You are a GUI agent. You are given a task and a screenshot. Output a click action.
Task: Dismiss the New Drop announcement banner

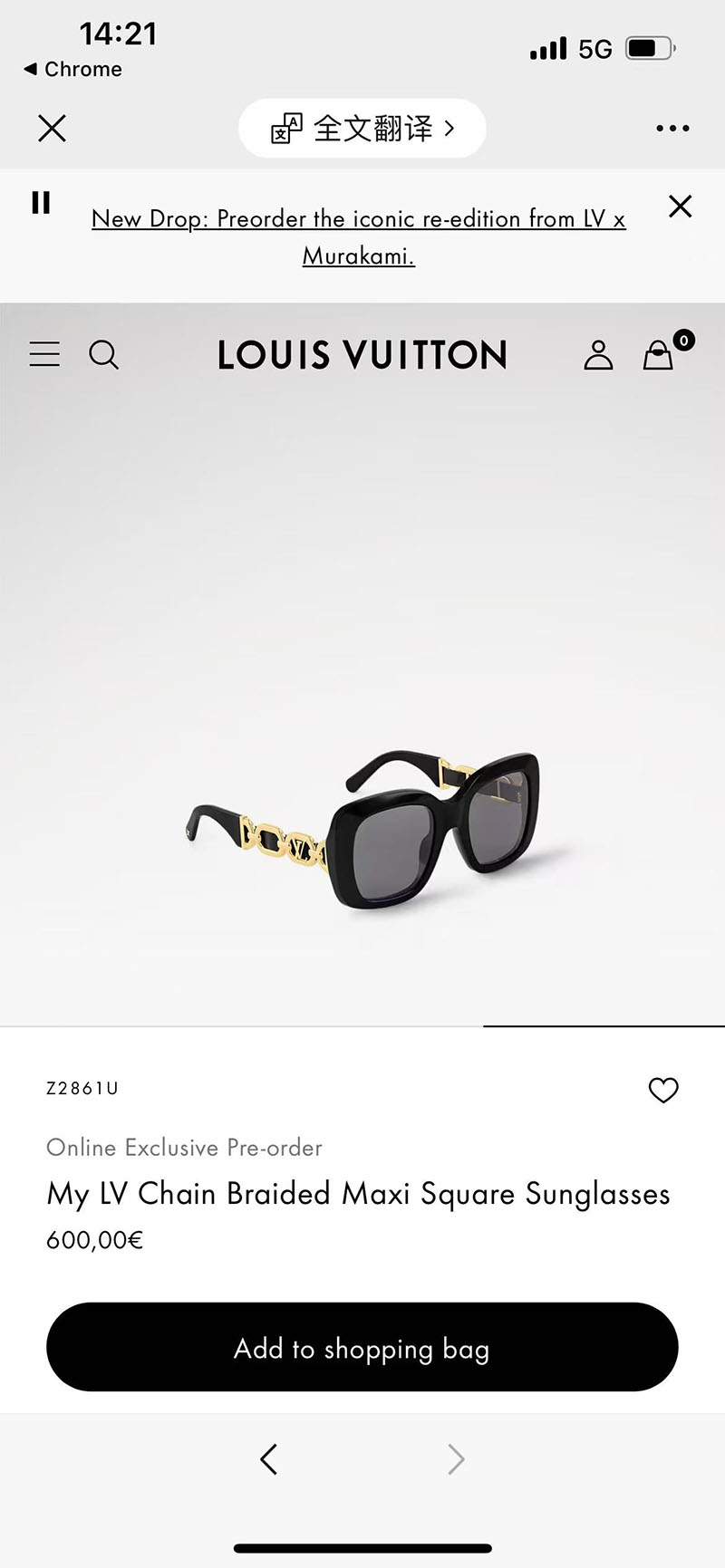(680, 207)
